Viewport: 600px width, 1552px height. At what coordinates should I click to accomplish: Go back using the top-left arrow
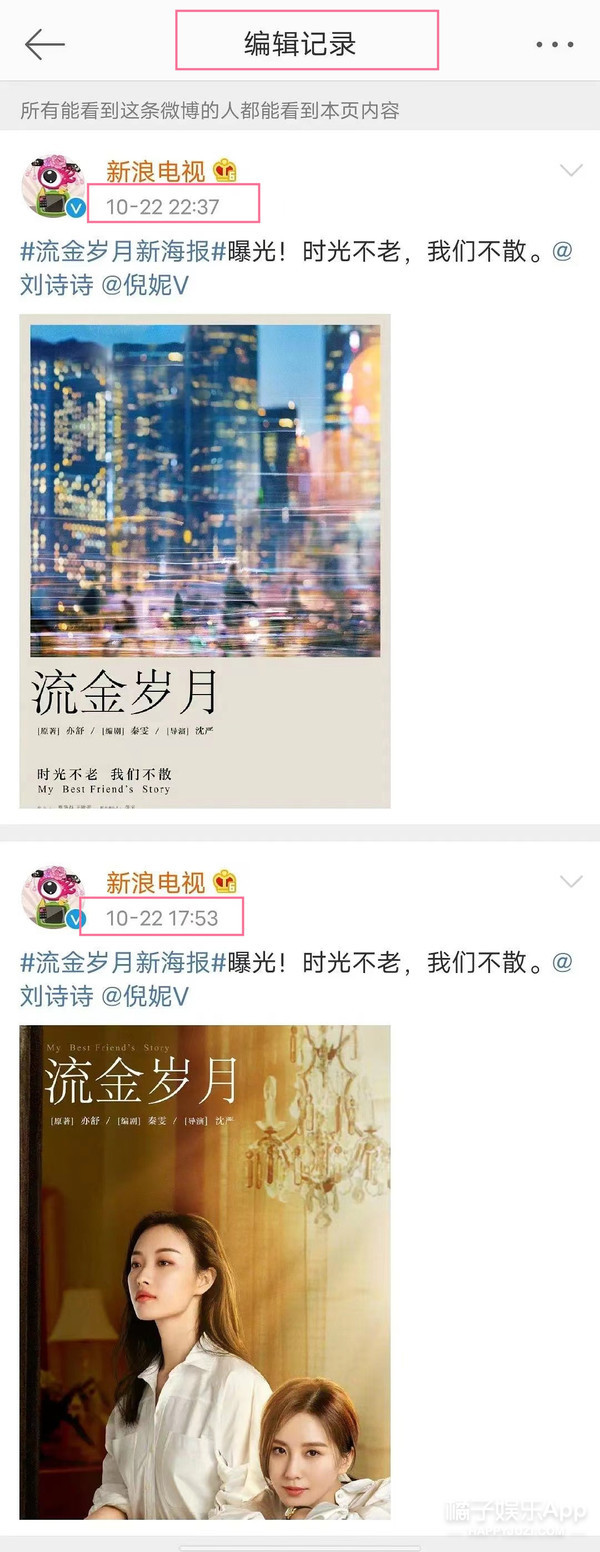point(45,44)
